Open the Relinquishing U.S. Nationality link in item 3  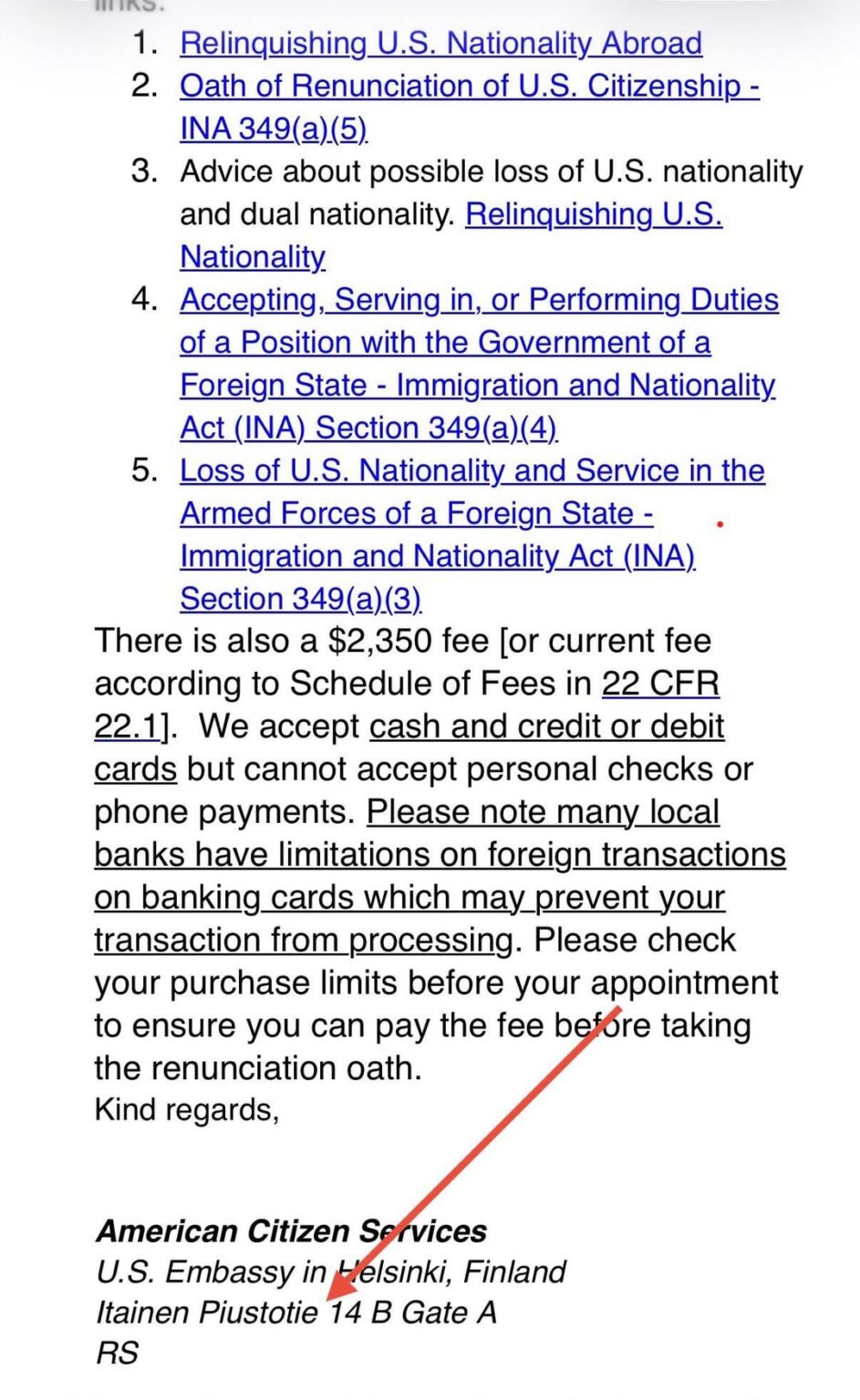pos(593,215)
